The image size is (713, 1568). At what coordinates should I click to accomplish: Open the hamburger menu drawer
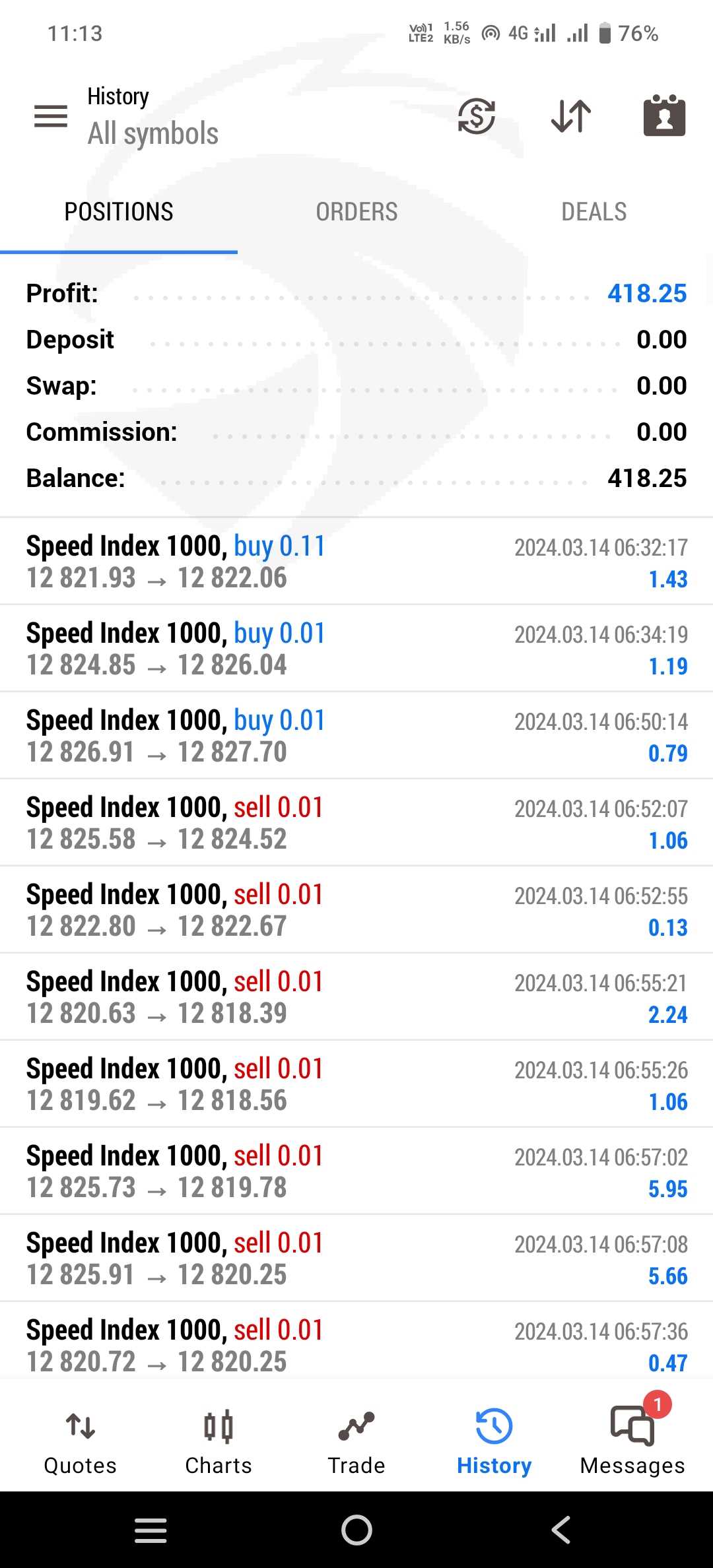[51, 116]
